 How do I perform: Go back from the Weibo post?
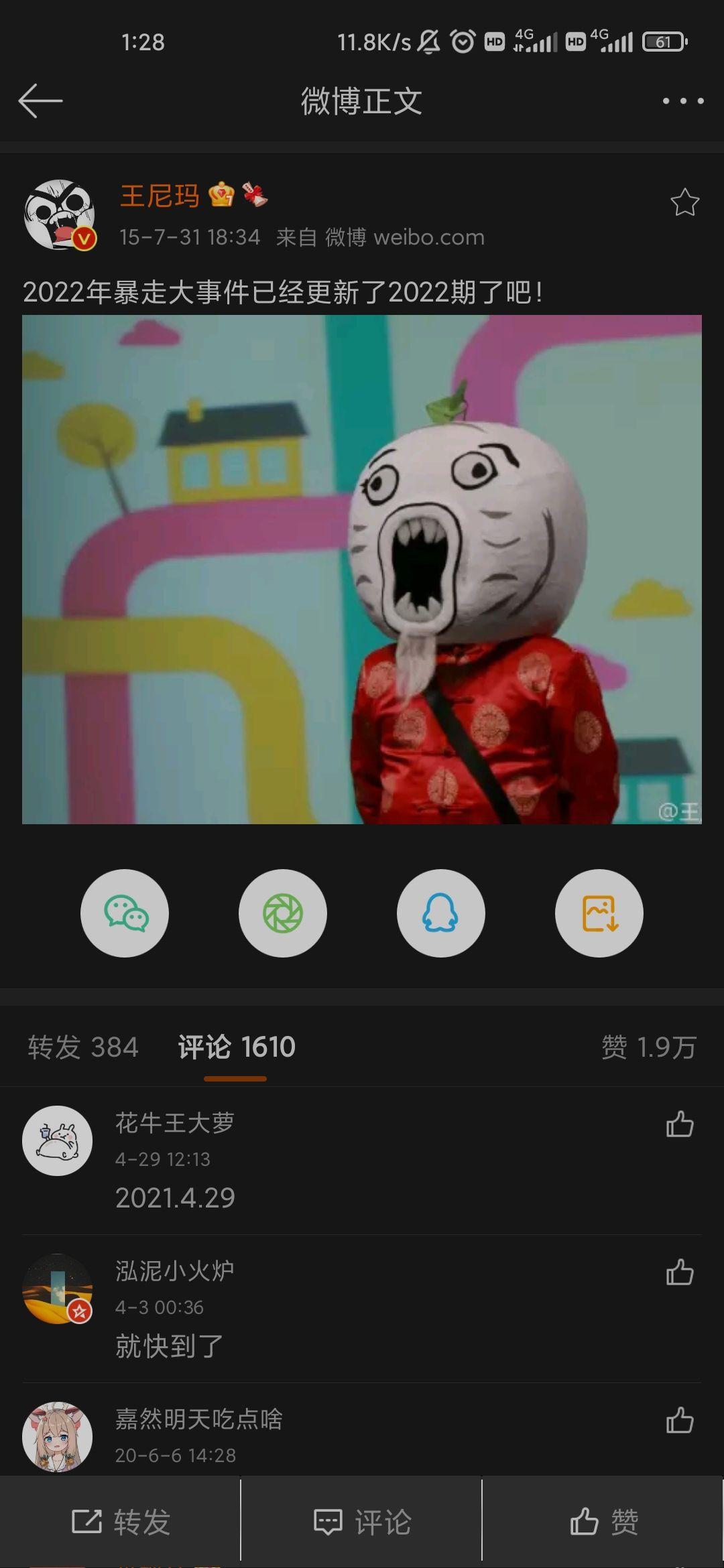[40, 101]
